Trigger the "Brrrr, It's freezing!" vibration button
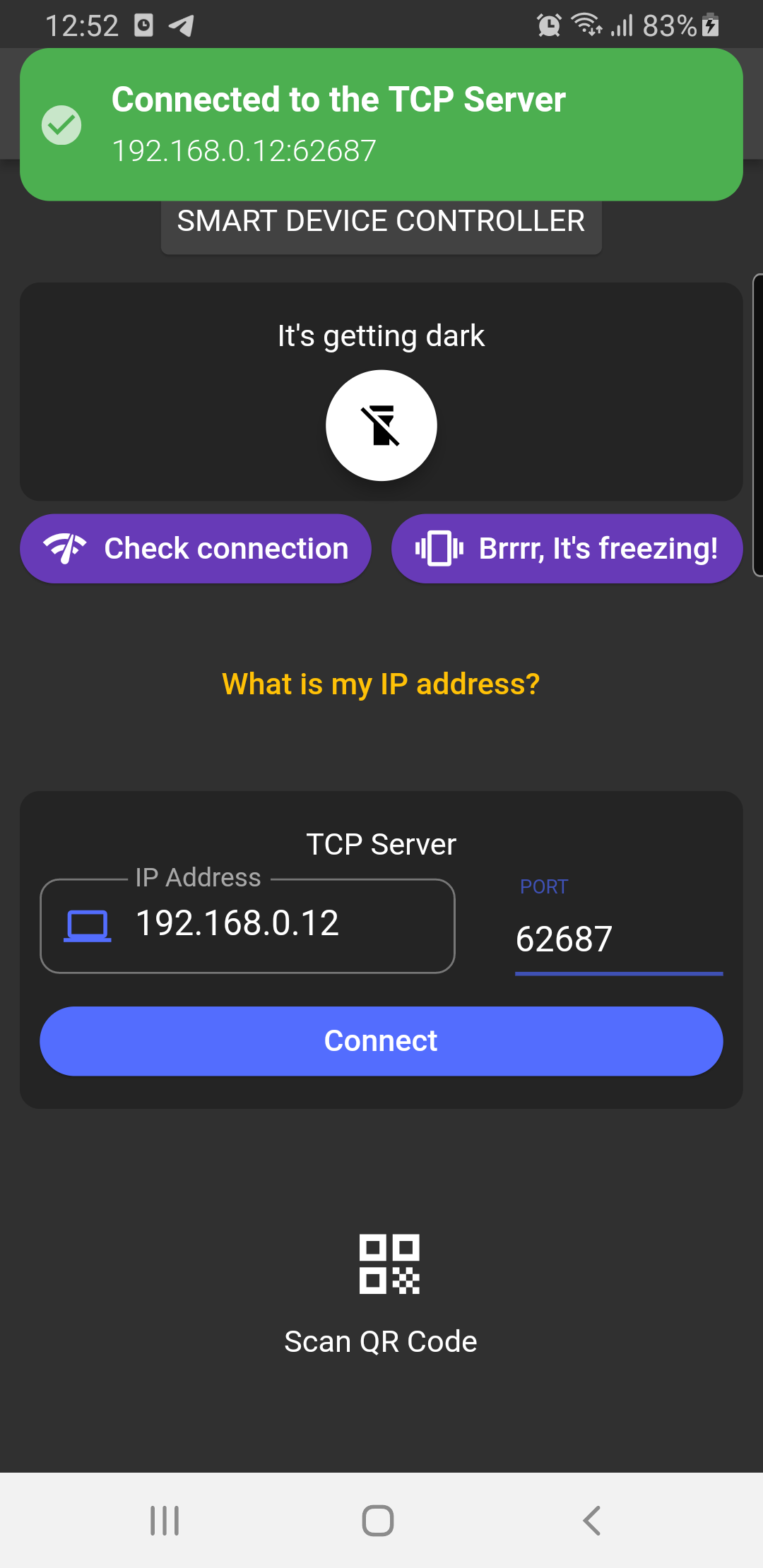The height and width of the screenshot is (1568, 763). (567, 549)
